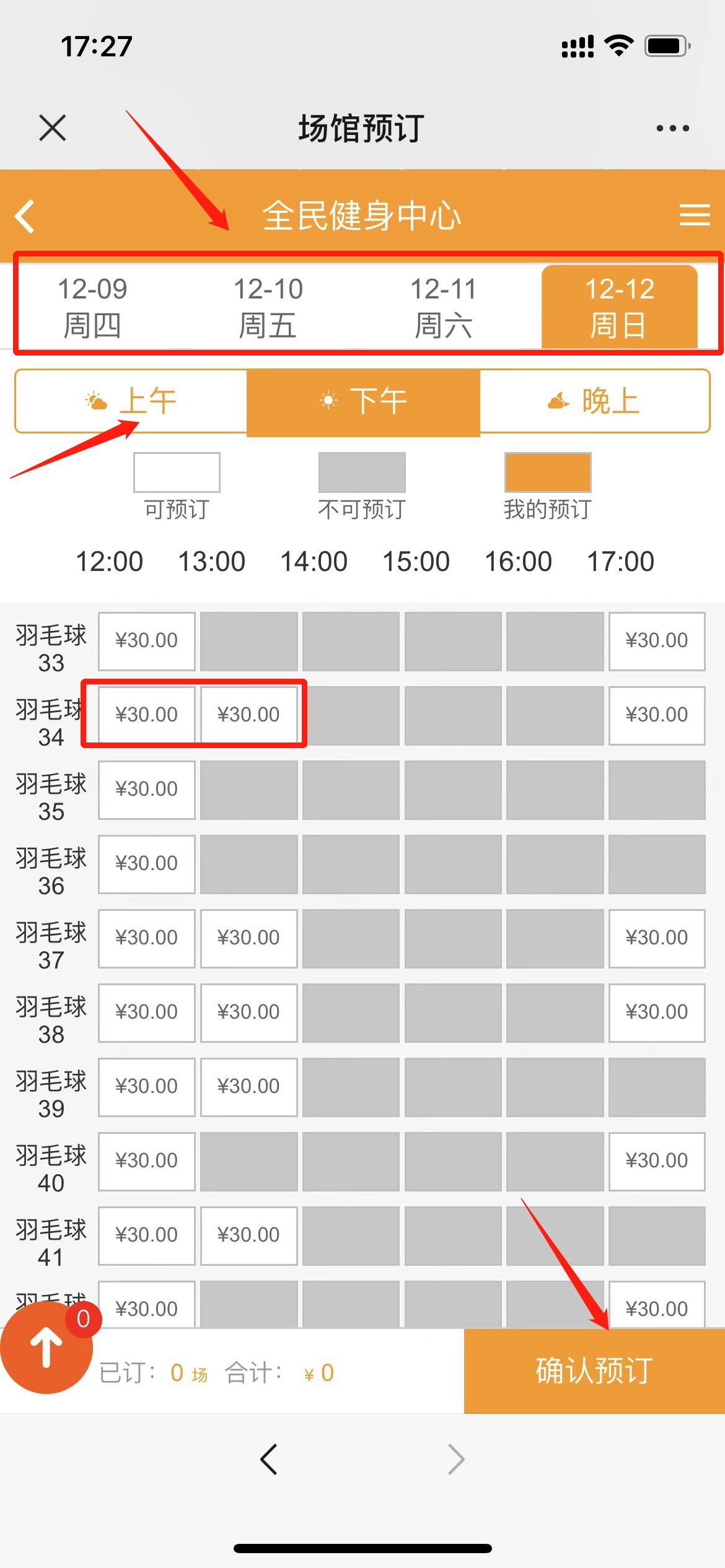Go to previous page with browser back arrow
Image resolution: width=725 pixels, height=1568 pixels.
pyautogui.click(x=269, y=1460)
